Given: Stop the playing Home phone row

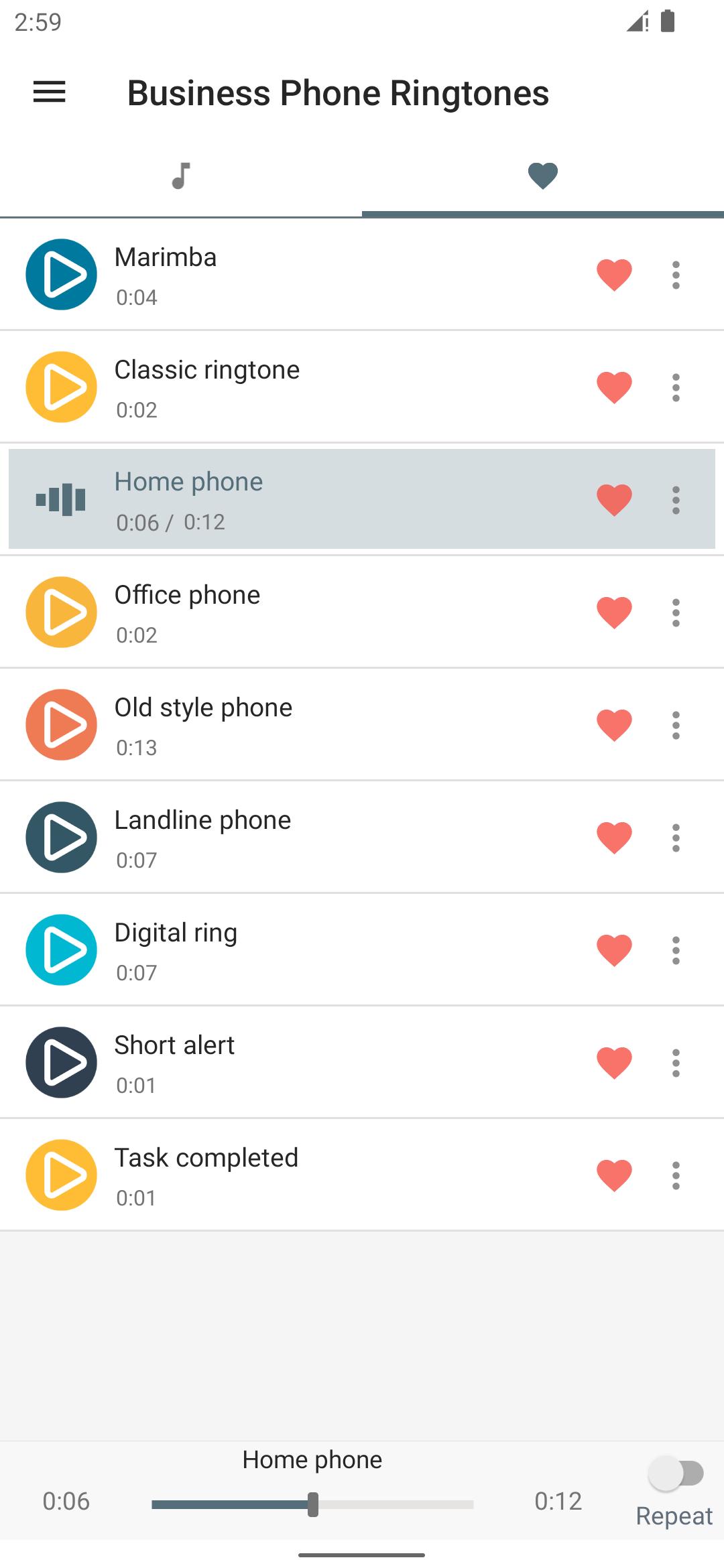Looking at the screenshot, I should [61, 500].
